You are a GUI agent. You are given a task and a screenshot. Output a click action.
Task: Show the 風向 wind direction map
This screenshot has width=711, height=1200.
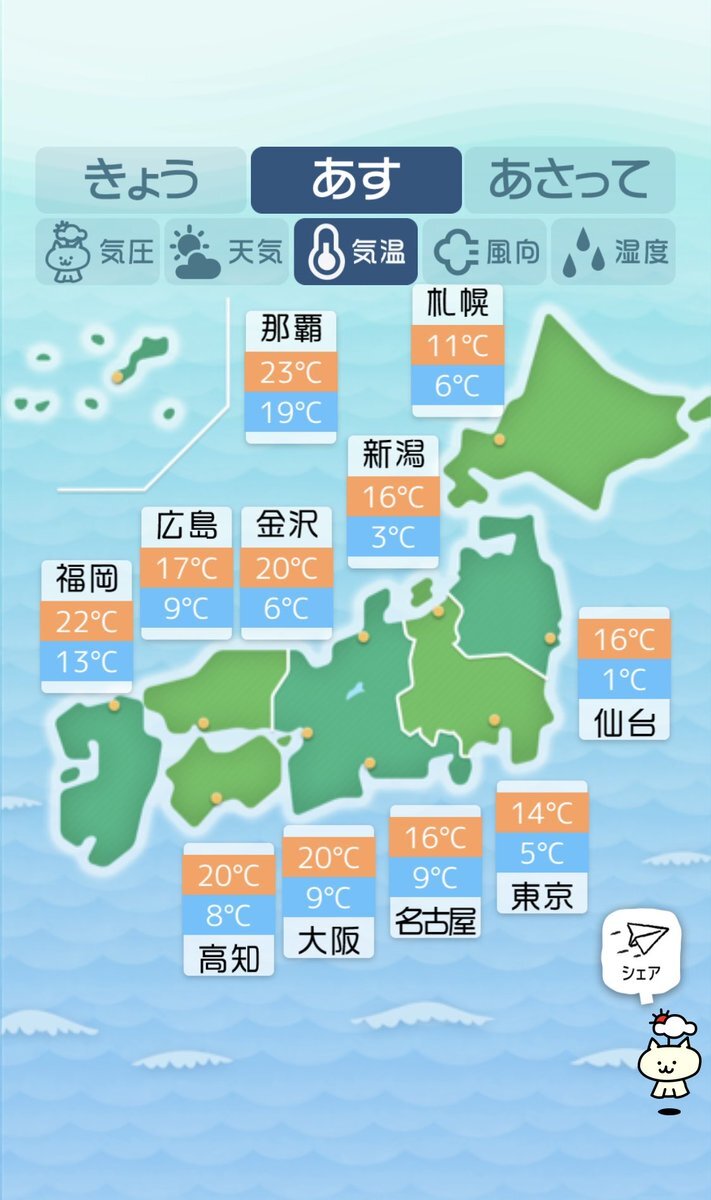pyautogui.click(x=484, y=252)
